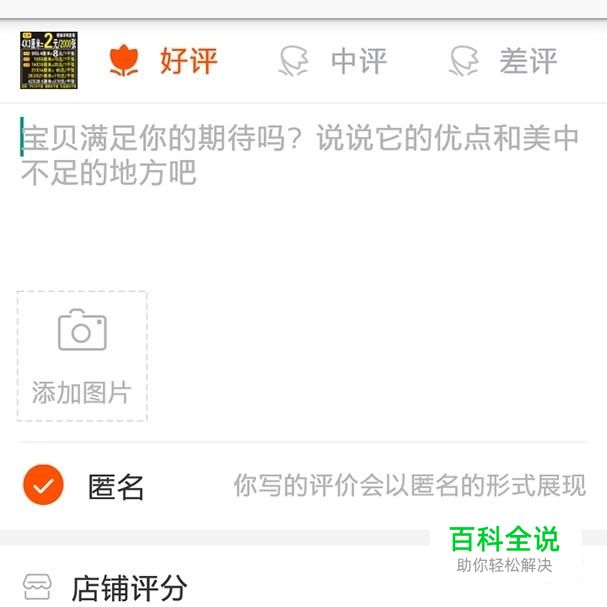Choose the 中评 neutral rating
The width and height of the screenshot is (607, 607).
click(x=331, y=61)
